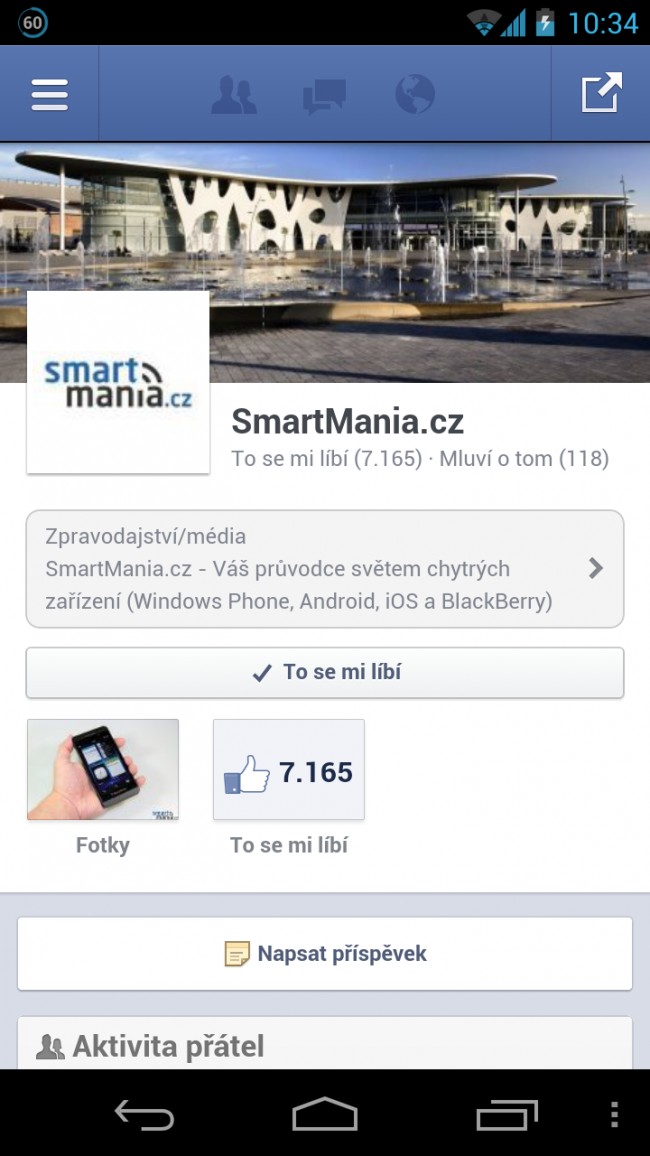Open the friend requests icon
This screenshot has width=650, height=1156.
[x=234, y=95]
